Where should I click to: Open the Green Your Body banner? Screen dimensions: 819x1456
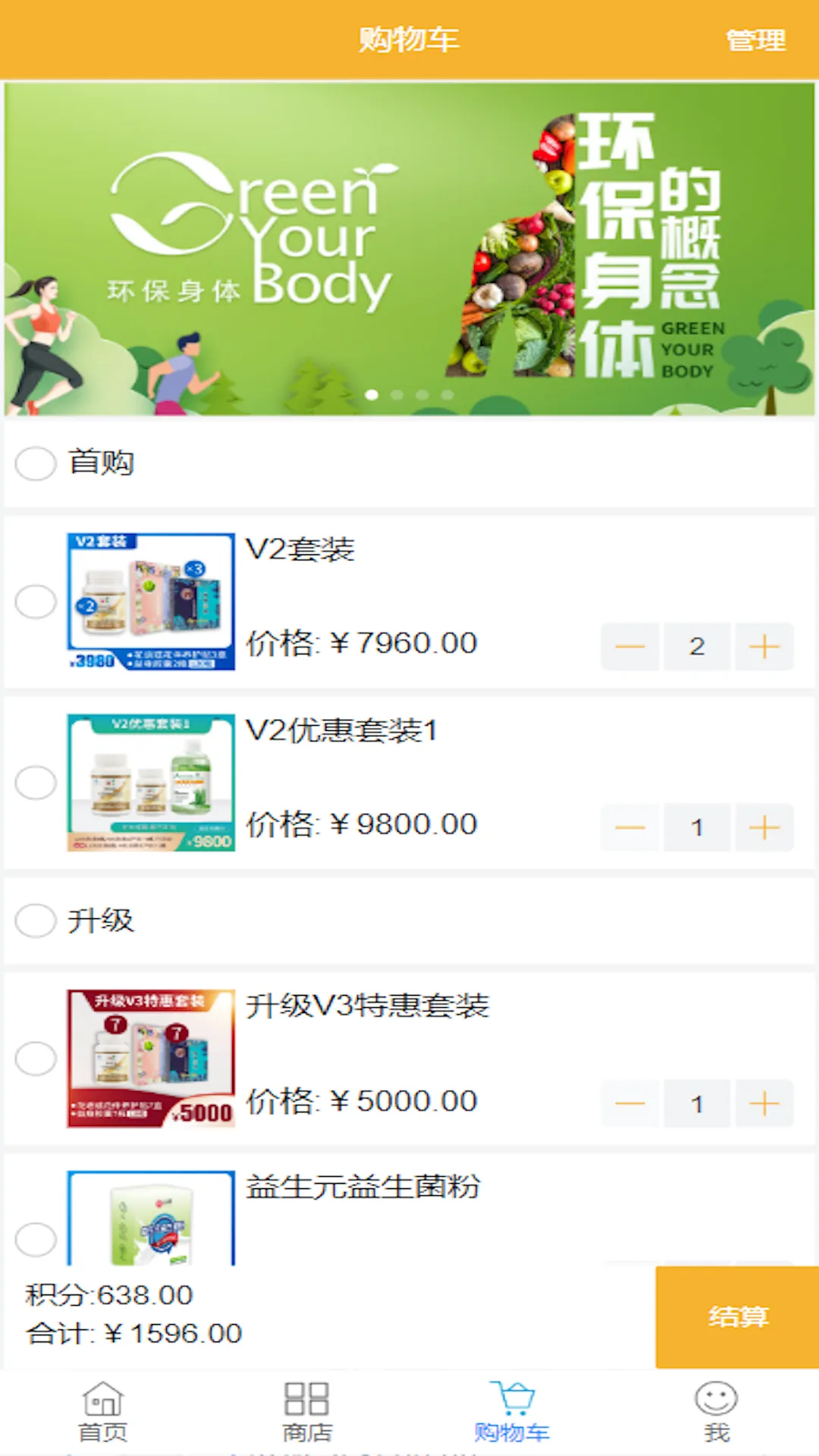point(409,249)
